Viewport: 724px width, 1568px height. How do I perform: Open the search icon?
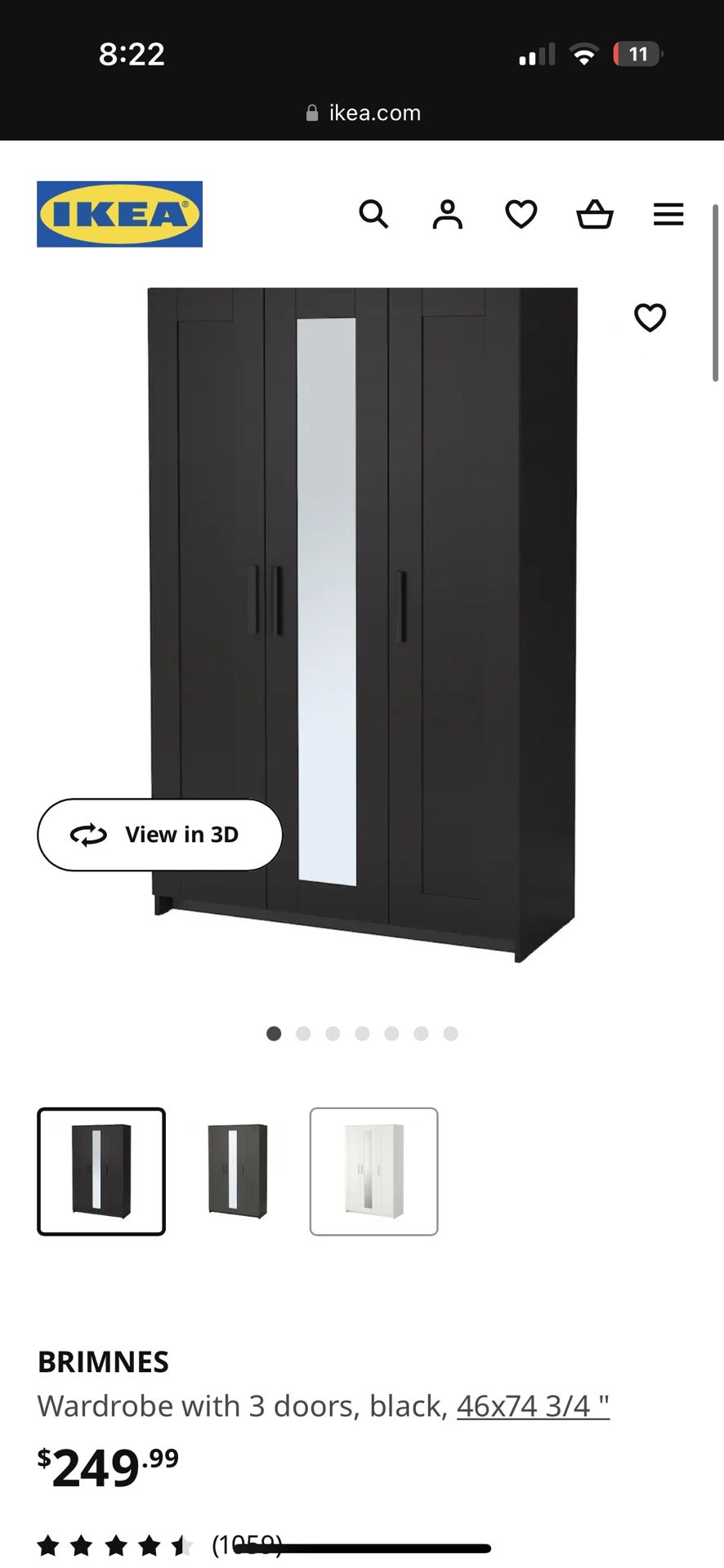[x=374, y=215]
